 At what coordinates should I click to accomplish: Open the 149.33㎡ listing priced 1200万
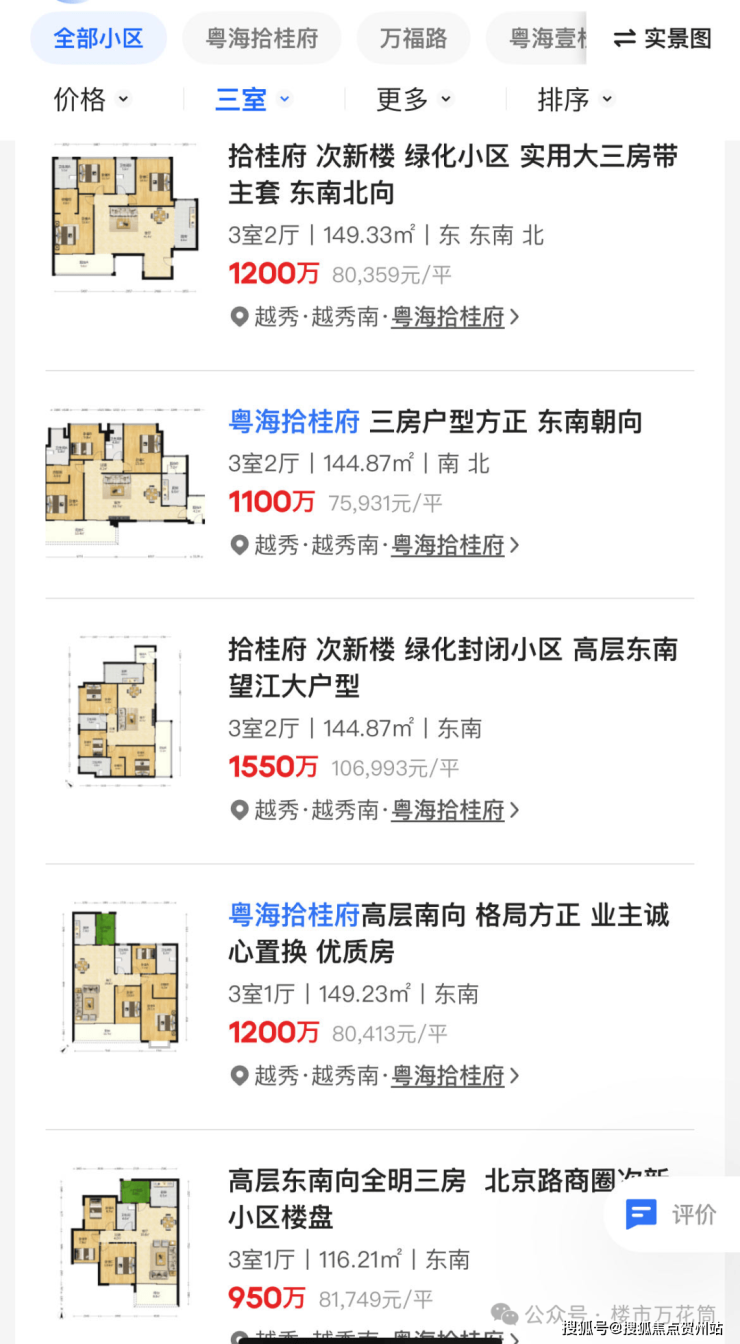click(x=453, y=174)
